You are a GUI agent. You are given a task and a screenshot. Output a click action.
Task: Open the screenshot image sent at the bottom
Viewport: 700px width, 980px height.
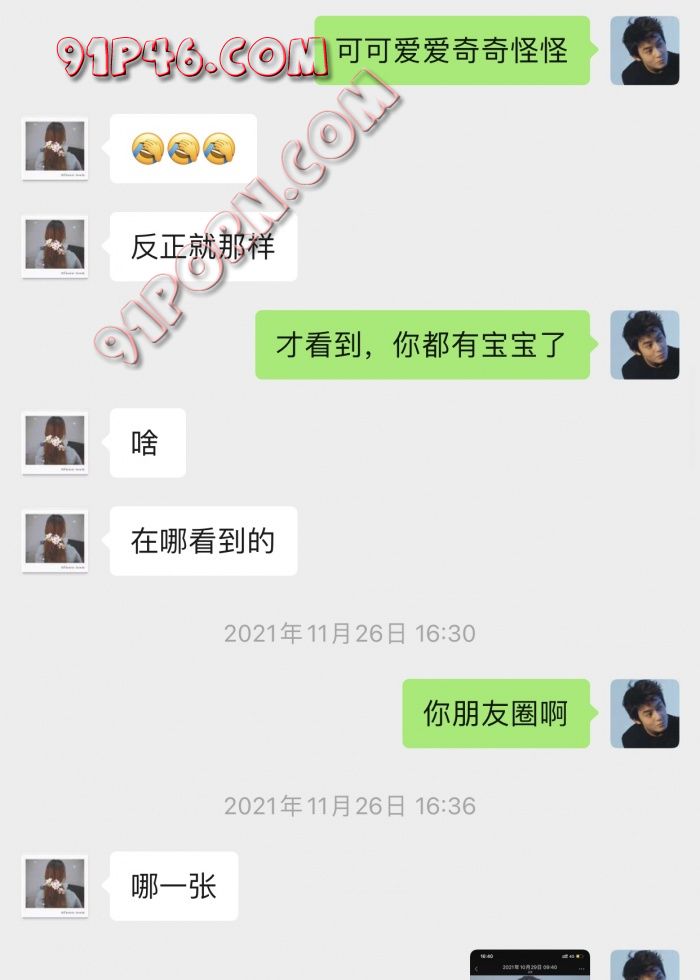click(x=529, y=965)
